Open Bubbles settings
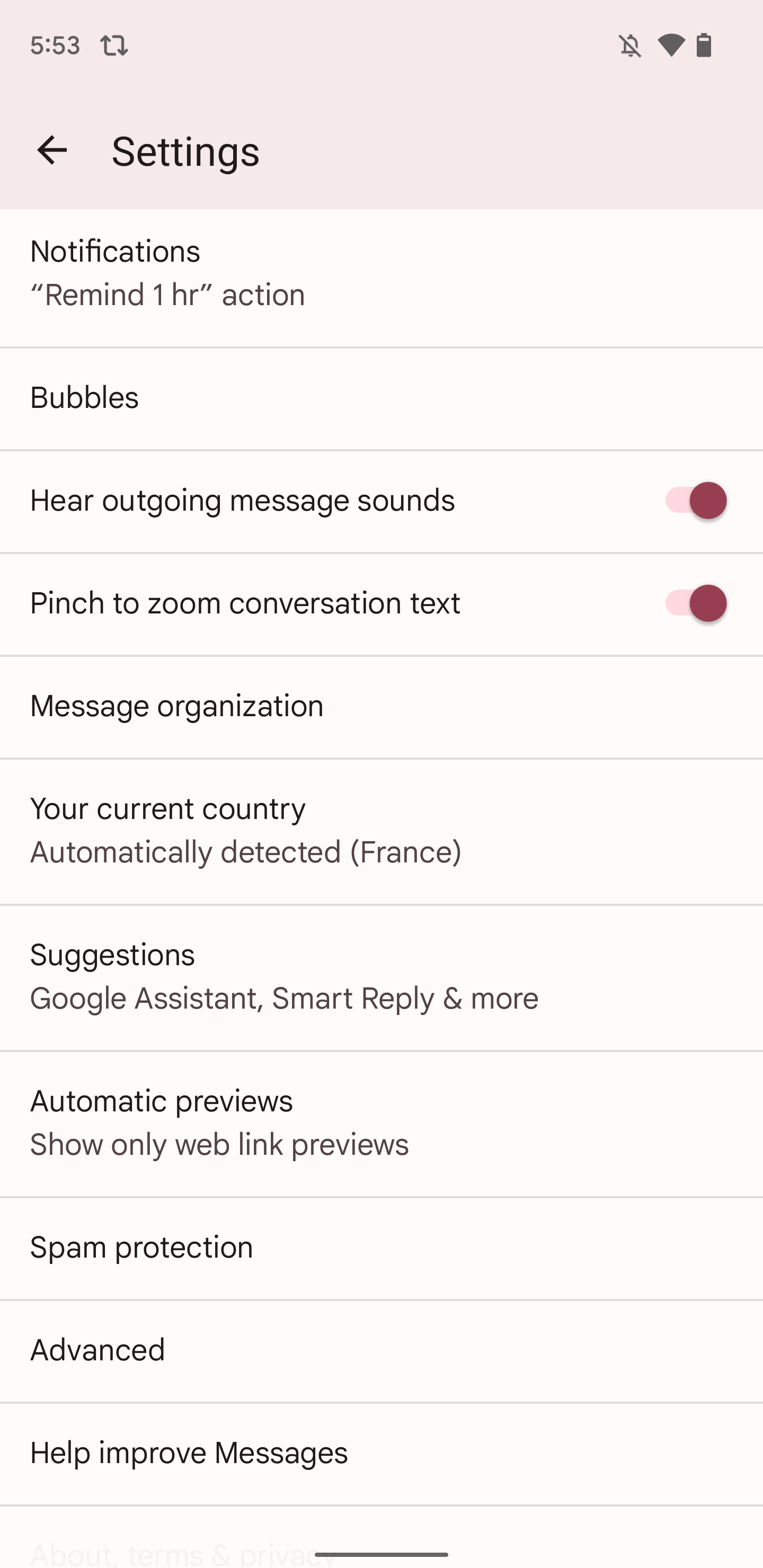 click(381, 398)
